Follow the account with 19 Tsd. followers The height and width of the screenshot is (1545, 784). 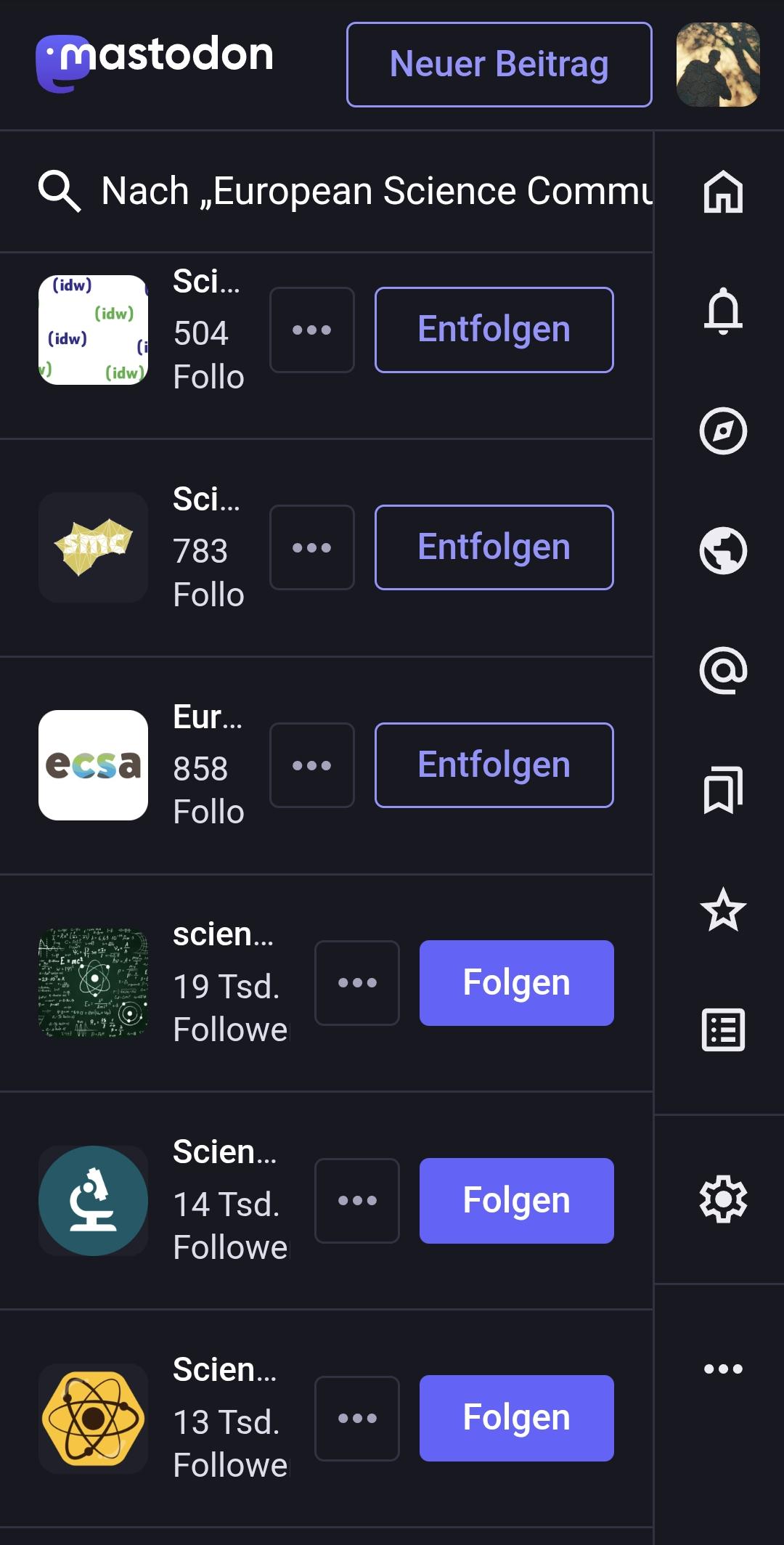point(517,983)
